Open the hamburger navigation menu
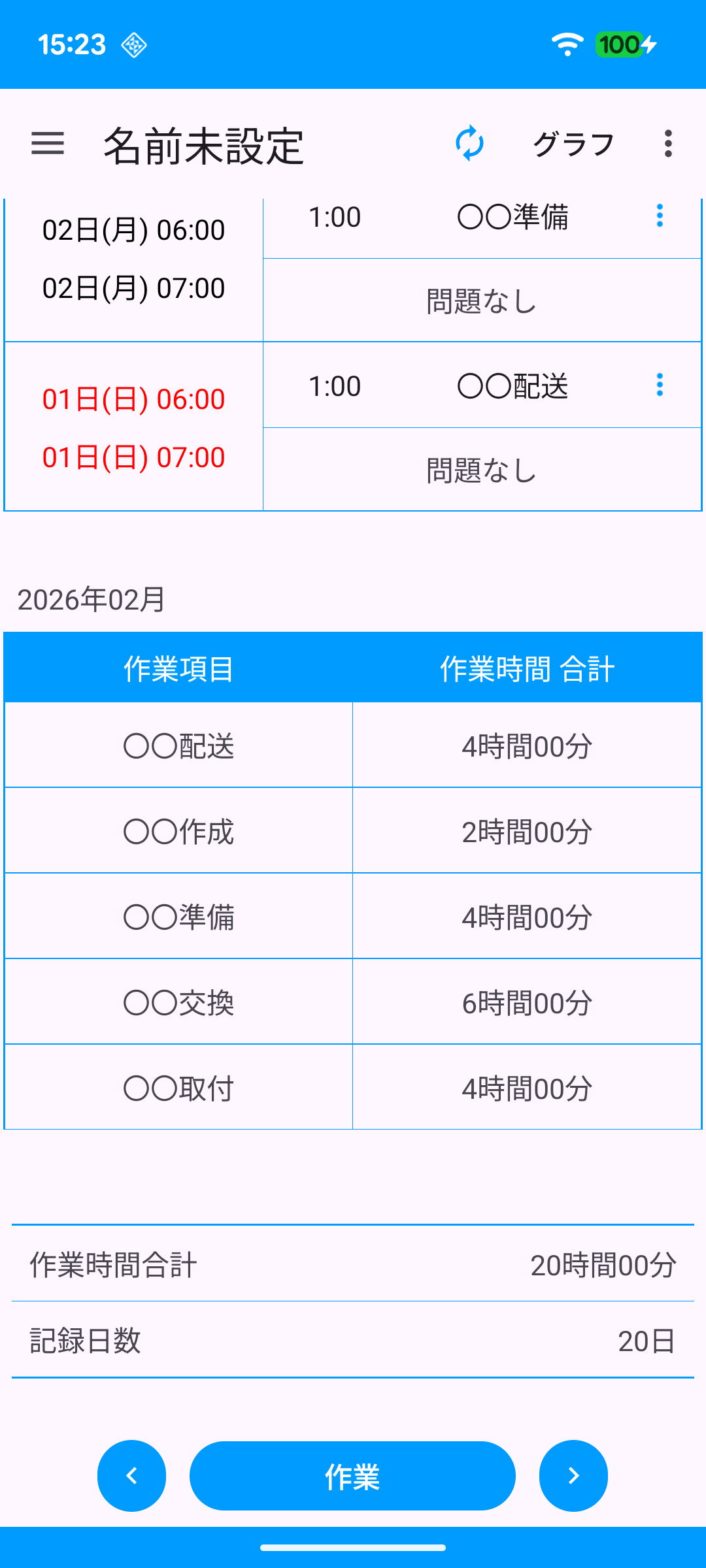 click(x=48, y=144)
